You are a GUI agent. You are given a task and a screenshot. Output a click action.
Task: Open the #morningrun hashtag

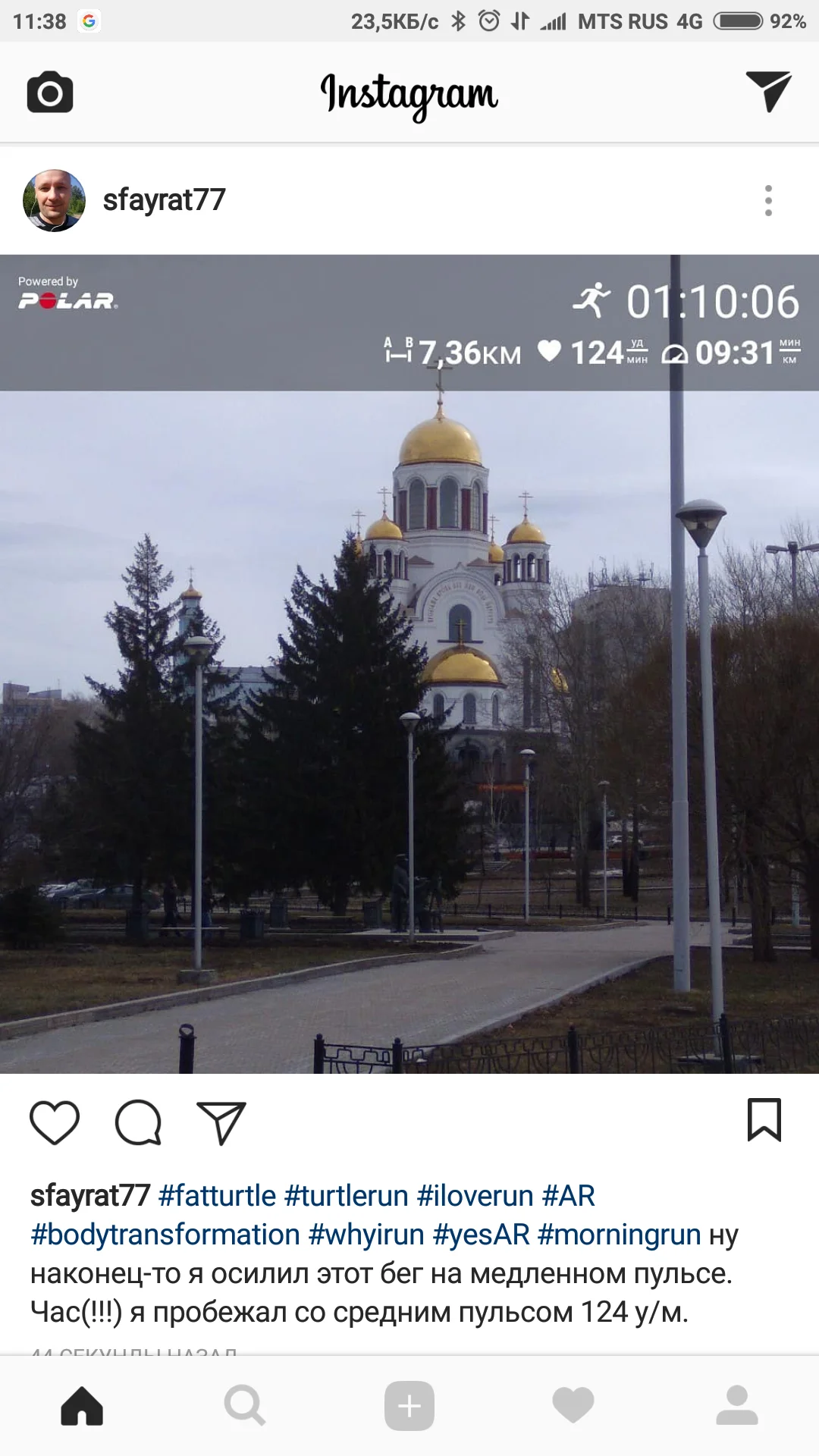click(619, 1235)
